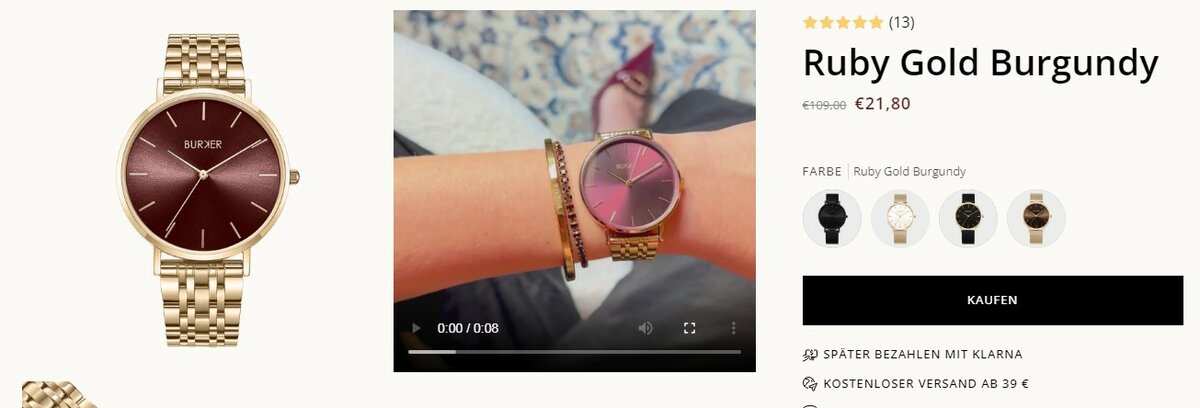Select the black strap gold-case variant

click(x=967, y=218)
